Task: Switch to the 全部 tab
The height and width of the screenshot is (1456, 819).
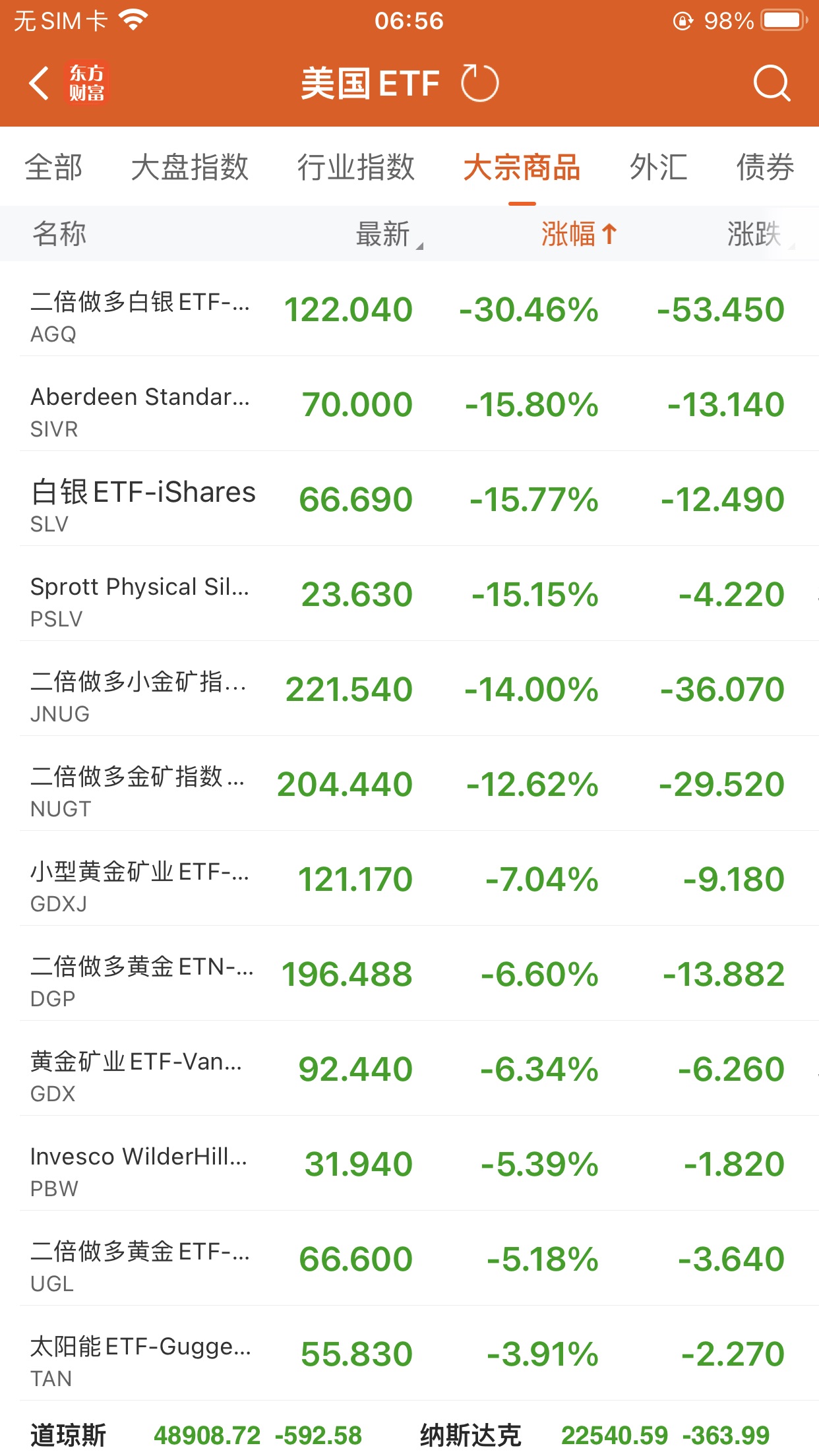Action: click(x=54, y=167)
